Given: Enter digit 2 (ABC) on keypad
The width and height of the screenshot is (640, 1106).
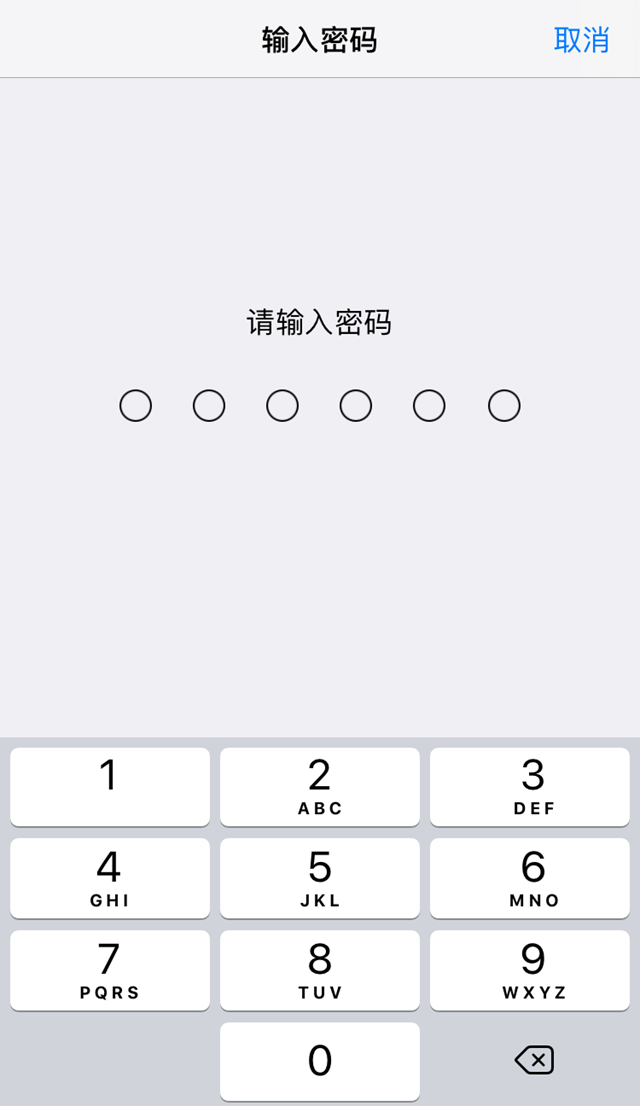Looking at the screenshot, I should click(320, 786).
